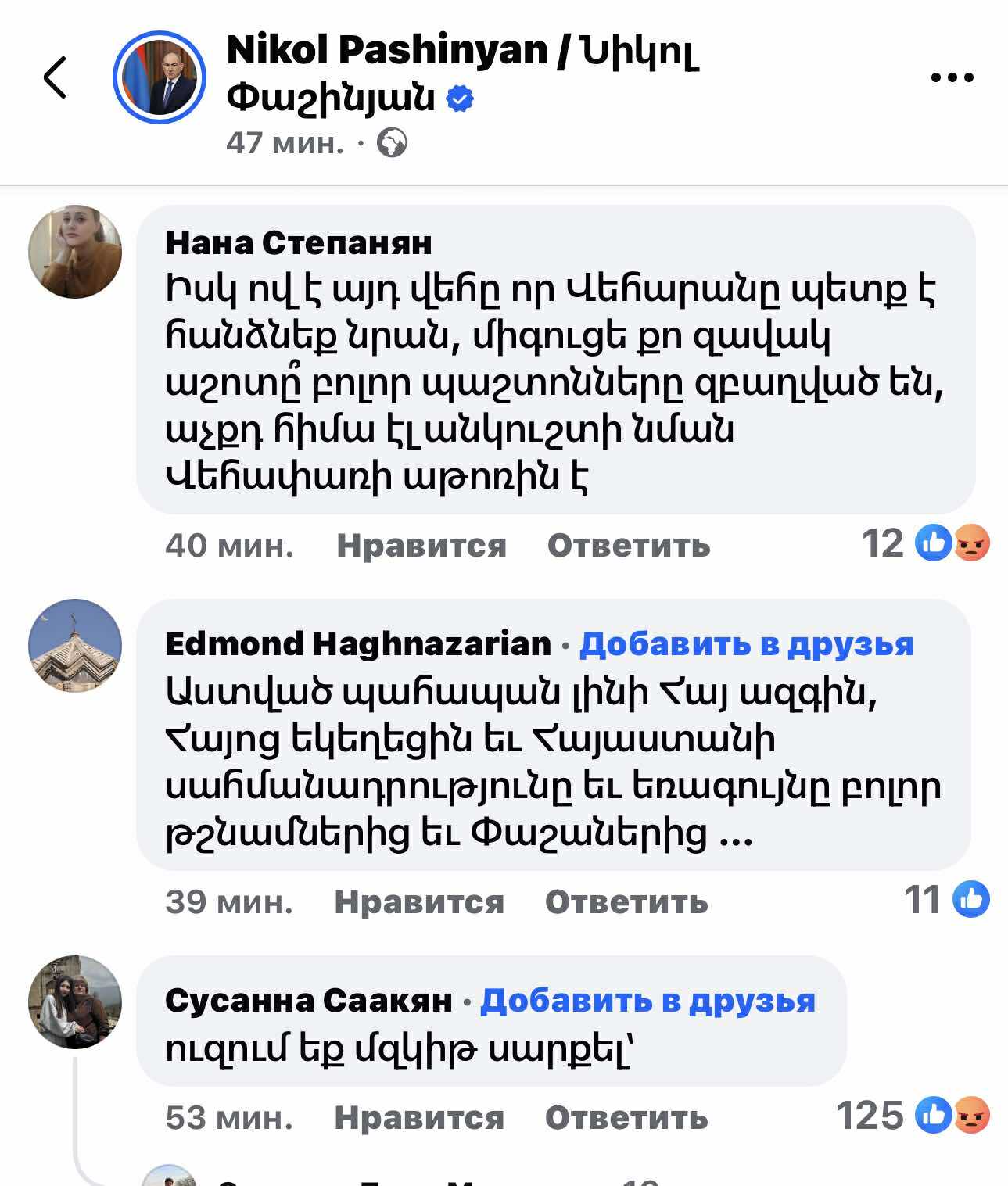The height and width of the screenshot is (1186, 1008).
Task: Open Нана Степанян's profile avatar
Action: pyautogui.click(x=75, y=252)
